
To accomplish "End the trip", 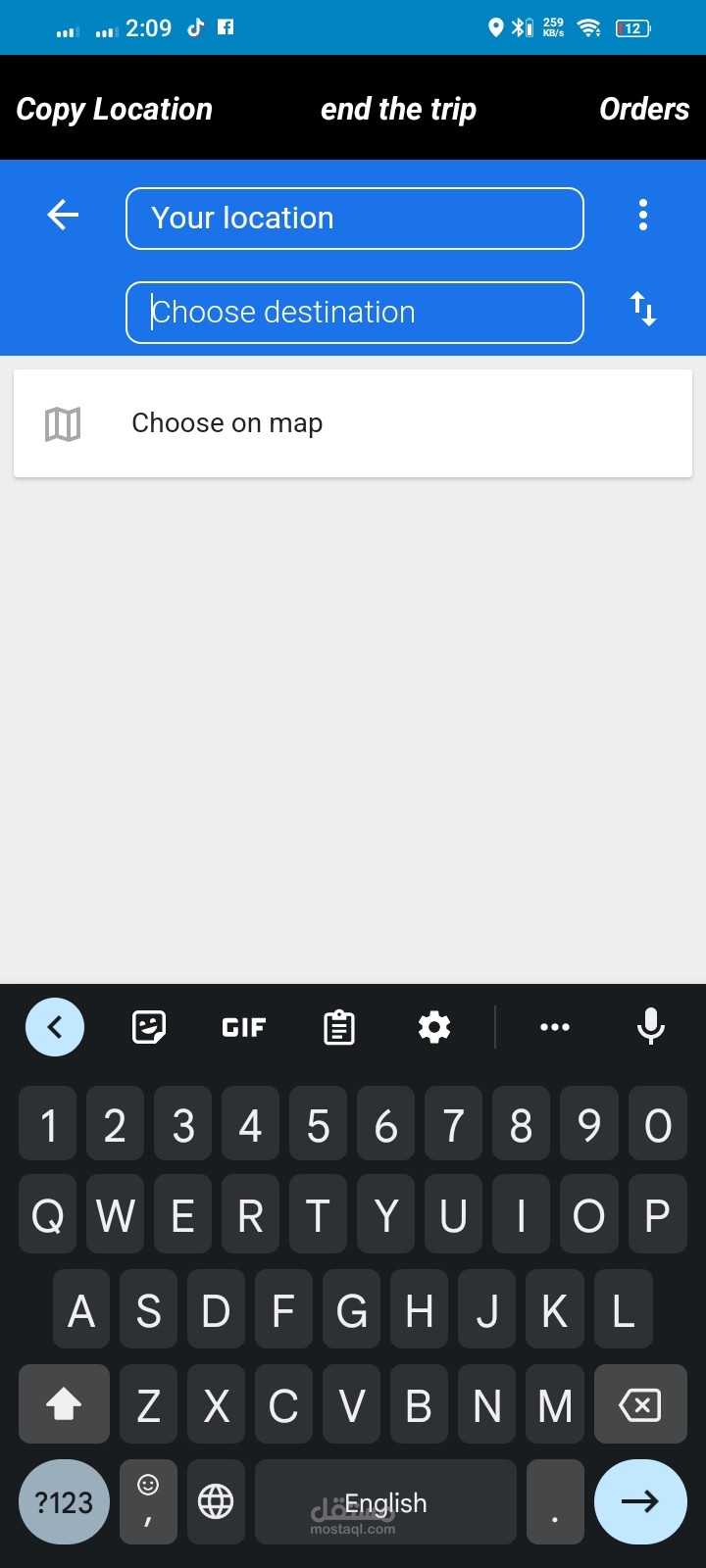I will pos(398,109).
